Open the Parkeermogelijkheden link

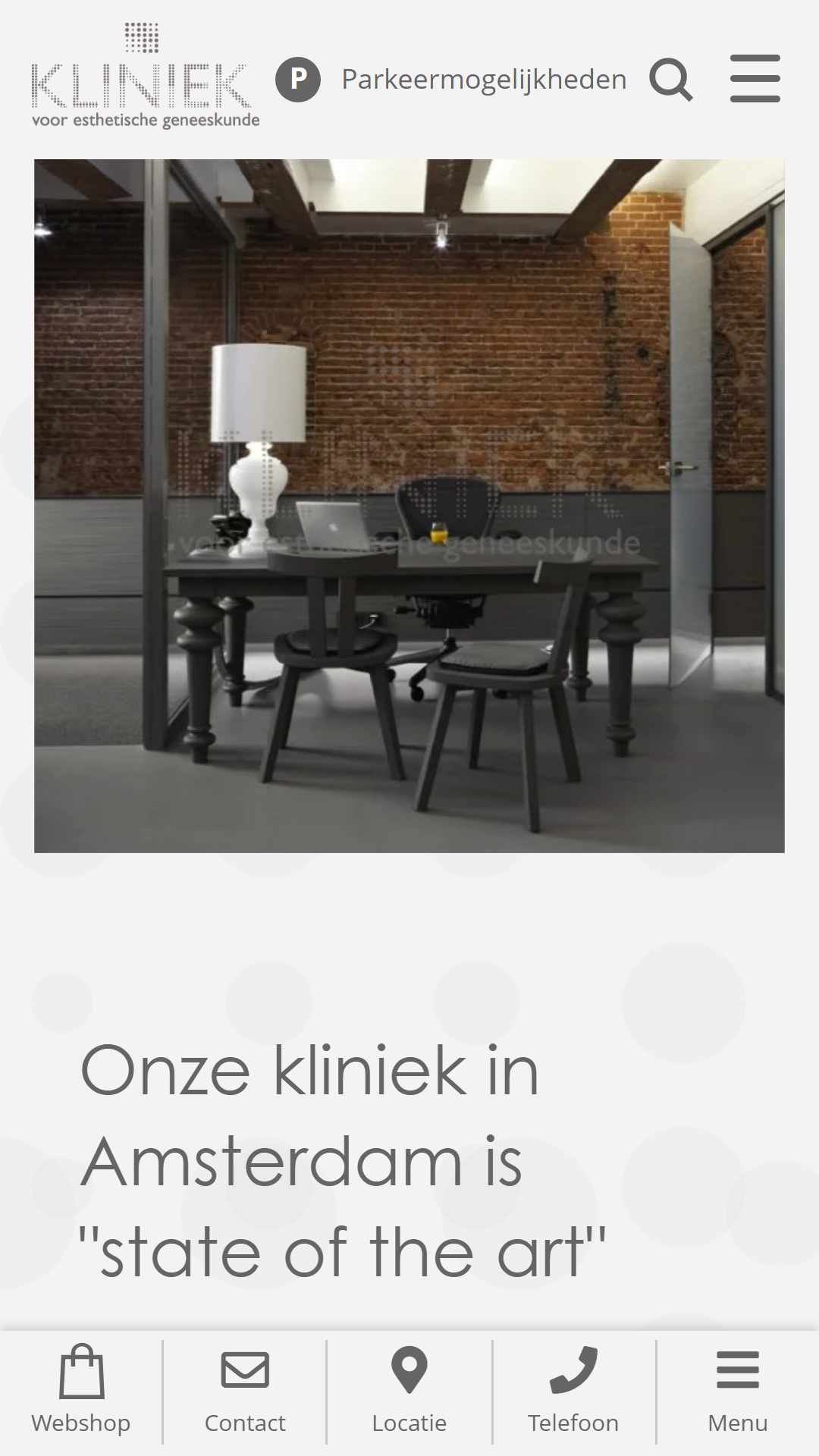(x=483, y=80)
